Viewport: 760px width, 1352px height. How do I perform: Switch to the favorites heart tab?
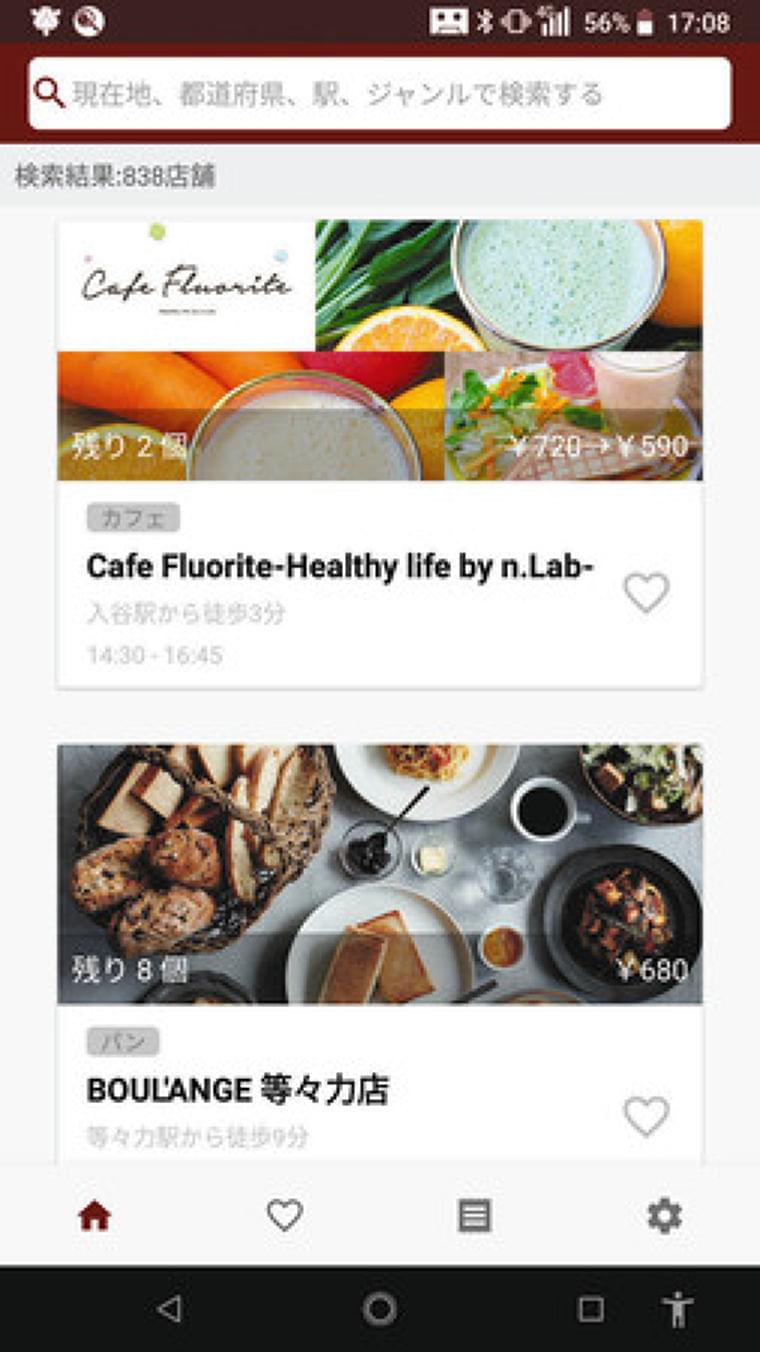[284, 1216]
